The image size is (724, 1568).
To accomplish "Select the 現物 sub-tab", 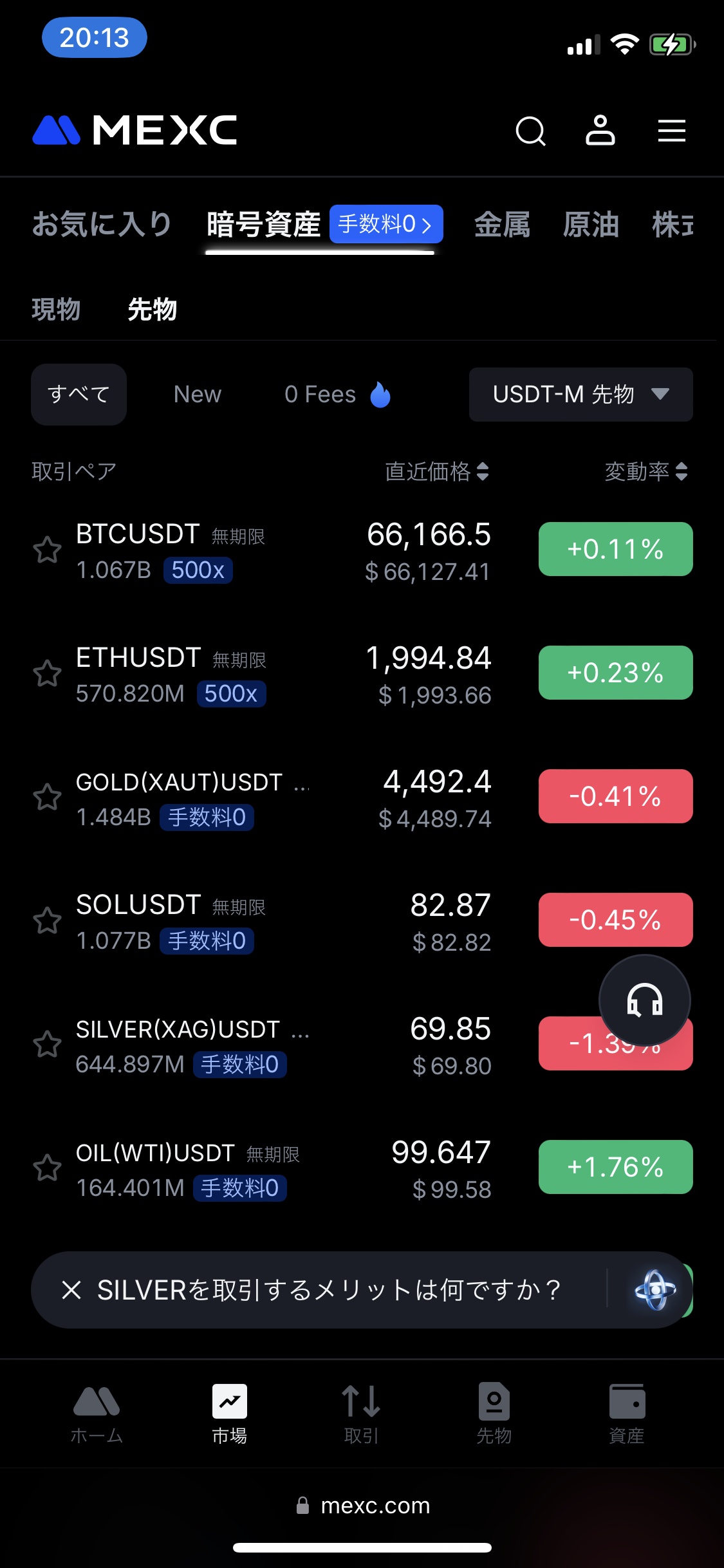I will (56, 309).
